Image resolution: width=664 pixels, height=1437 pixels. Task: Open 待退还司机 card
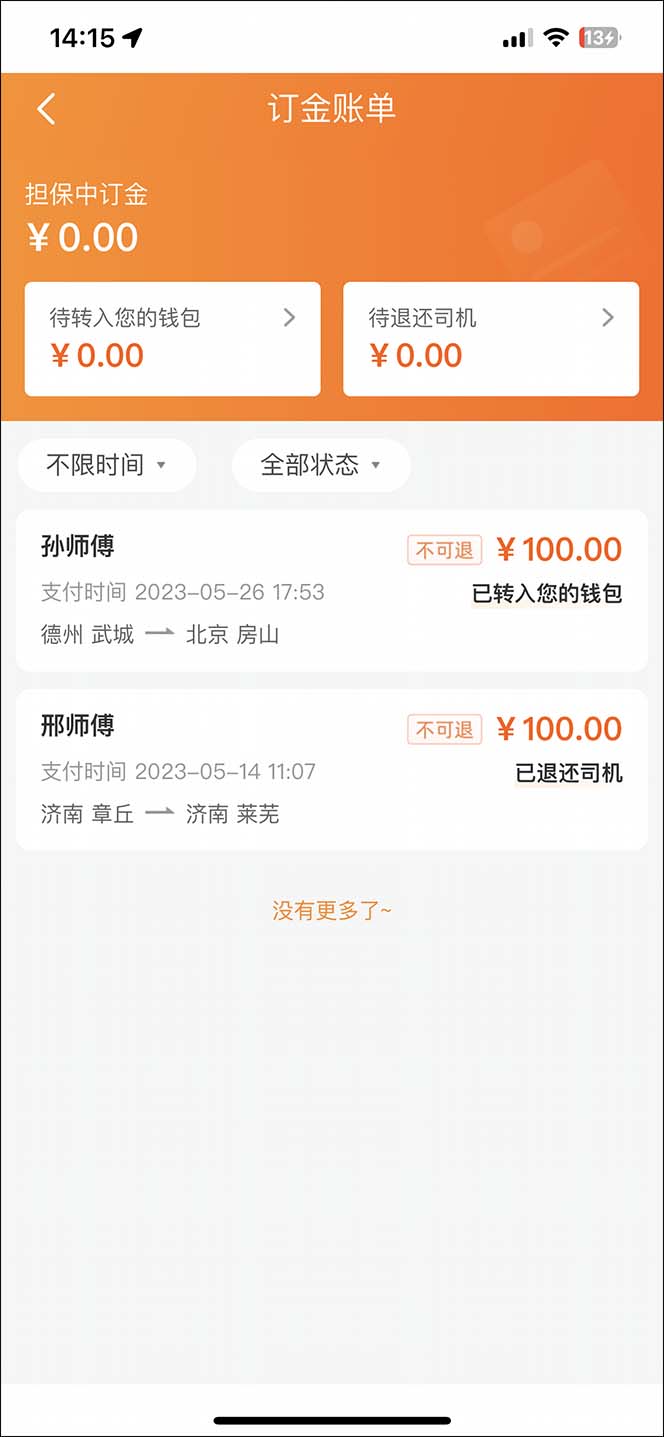coord(491,339)
